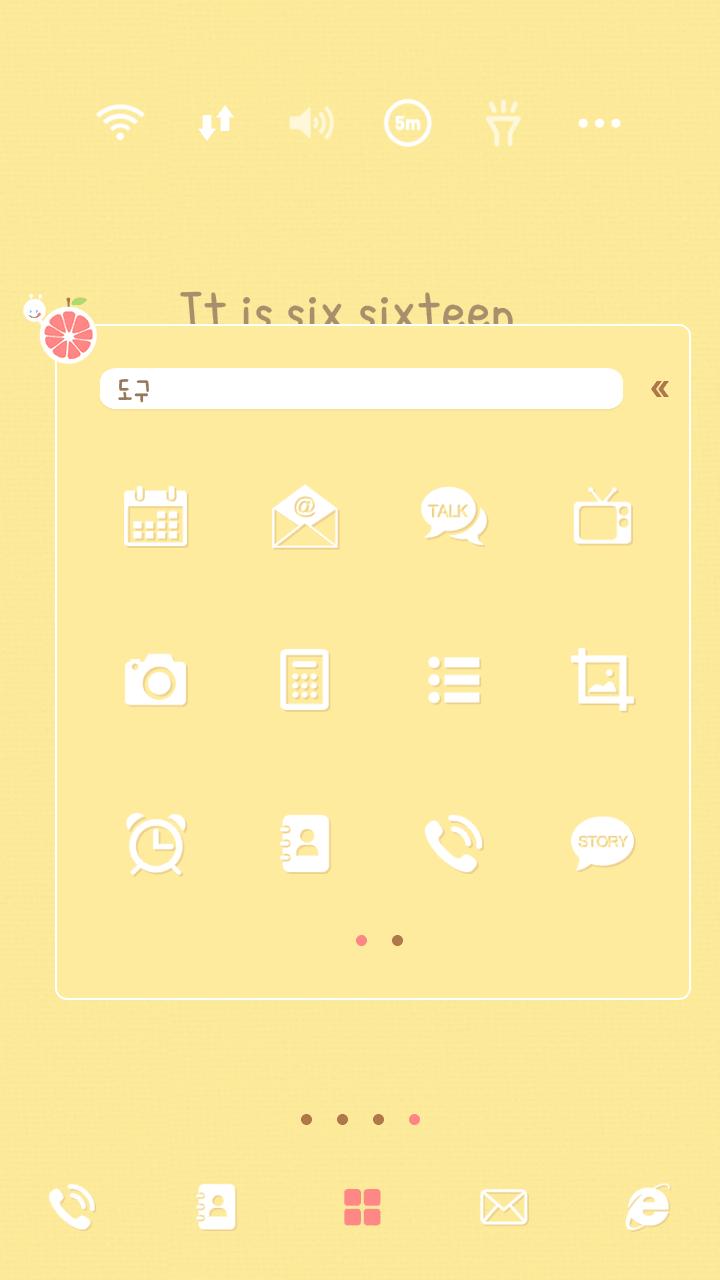Viewport: 720px width, 1280px height.
Task: Open the app drawer grid
Action: (x=362, y=1207)
